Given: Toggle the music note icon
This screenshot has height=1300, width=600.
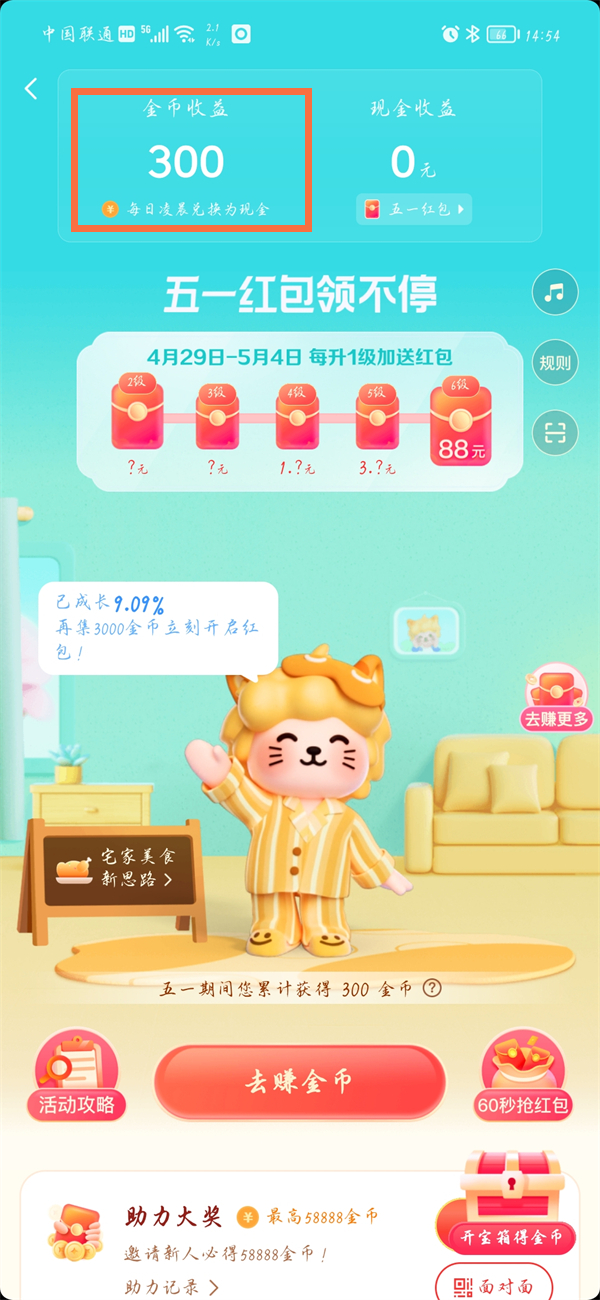Looking at the screenshot, I should [555, 293].
